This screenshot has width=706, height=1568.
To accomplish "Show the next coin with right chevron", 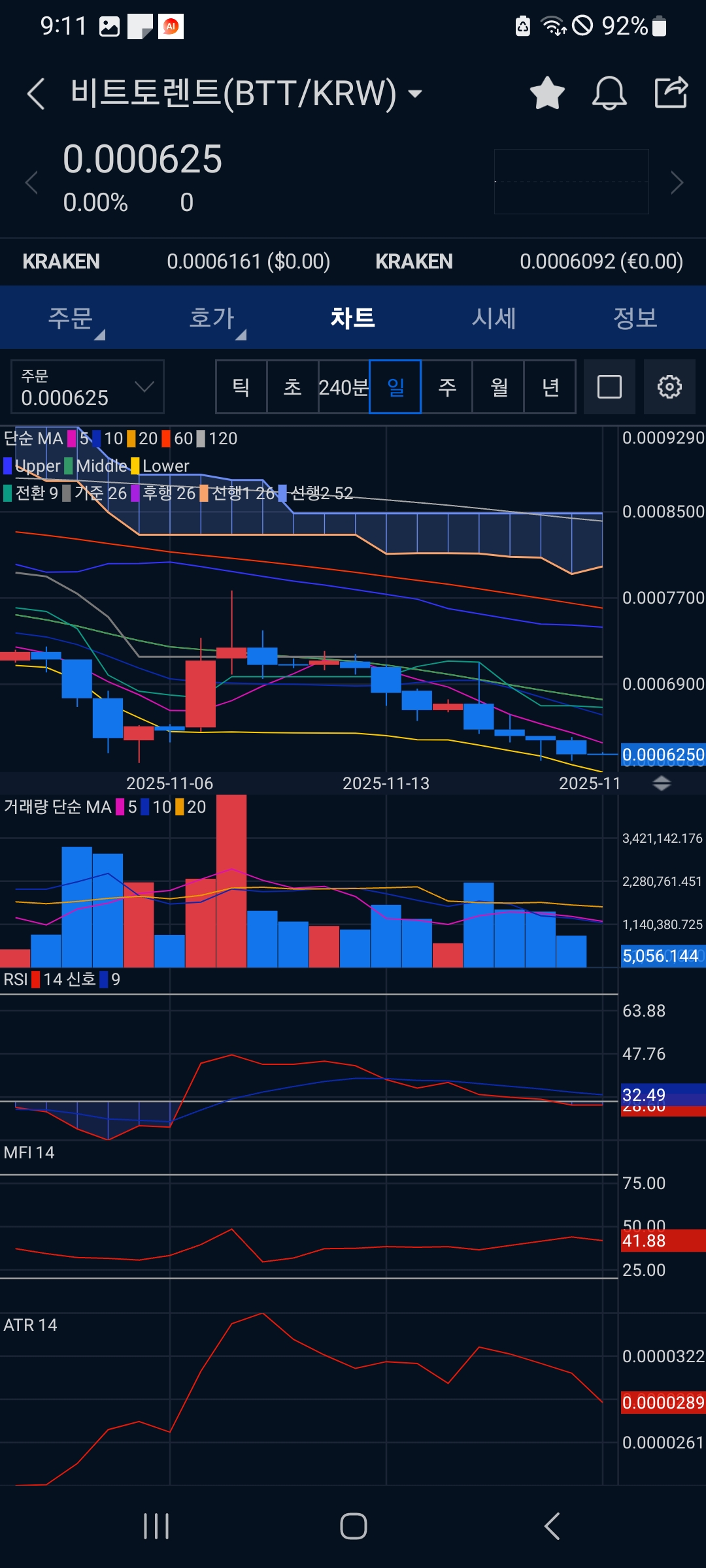I will coord(677,182).
